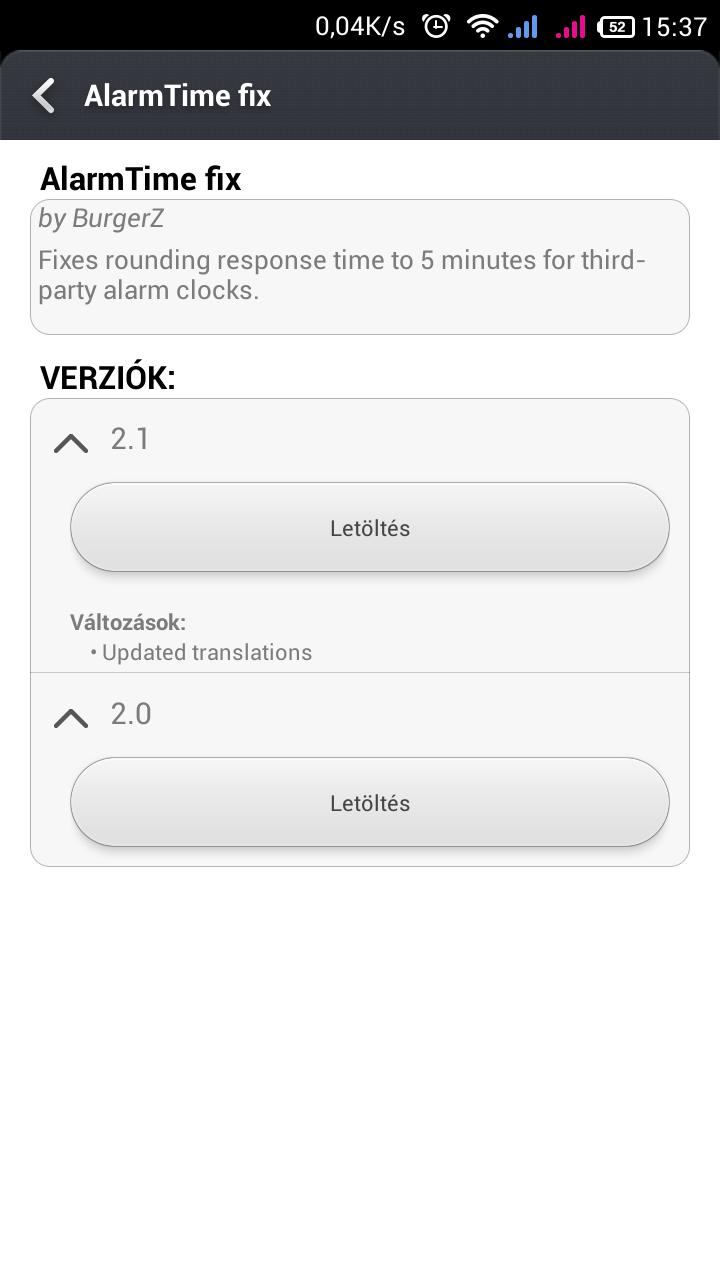Collapse the version 2.1 section

click(71, 442)
